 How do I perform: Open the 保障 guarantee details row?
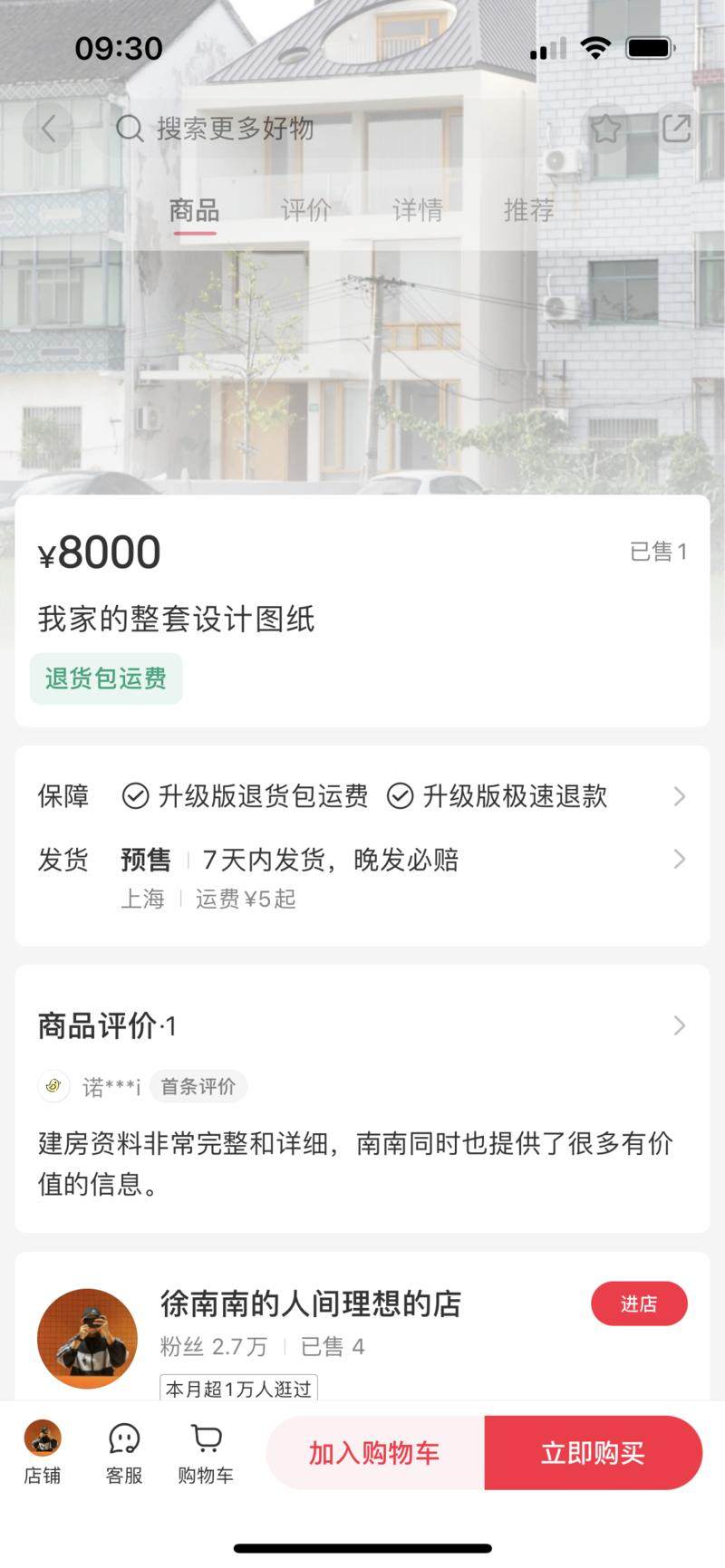362,796
